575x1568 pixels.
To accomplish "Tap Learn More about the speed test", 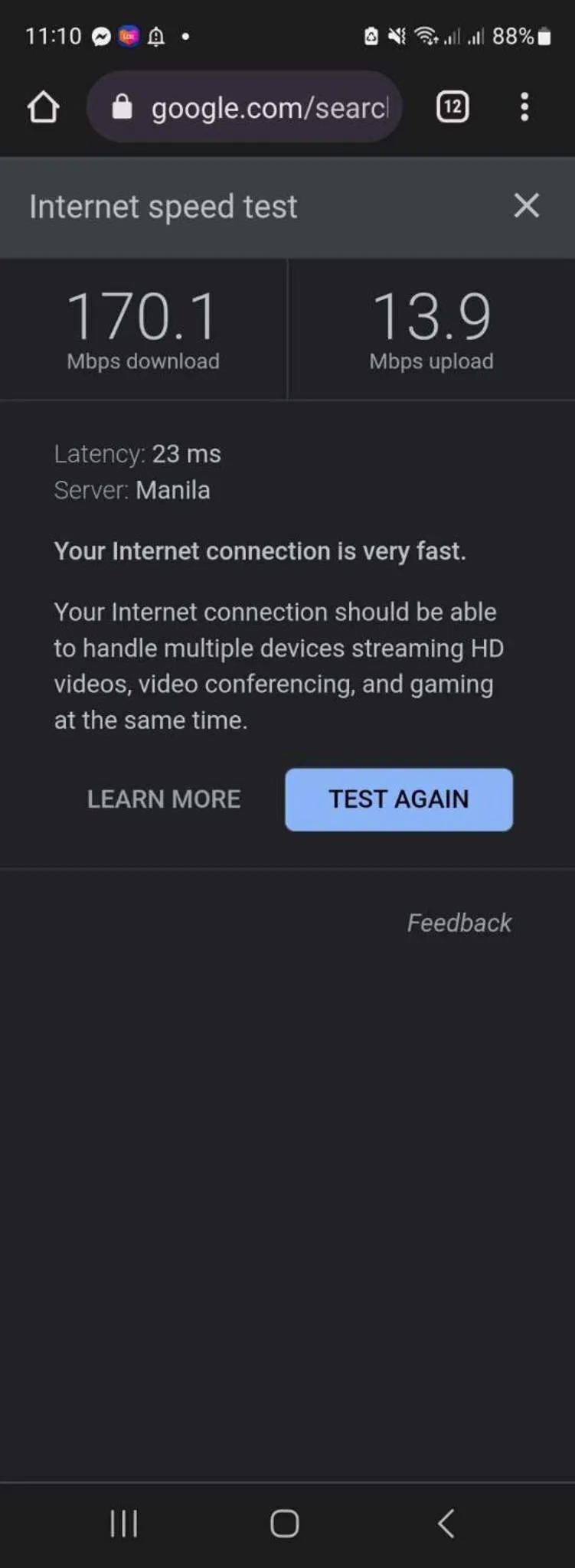I will (164, 799).
